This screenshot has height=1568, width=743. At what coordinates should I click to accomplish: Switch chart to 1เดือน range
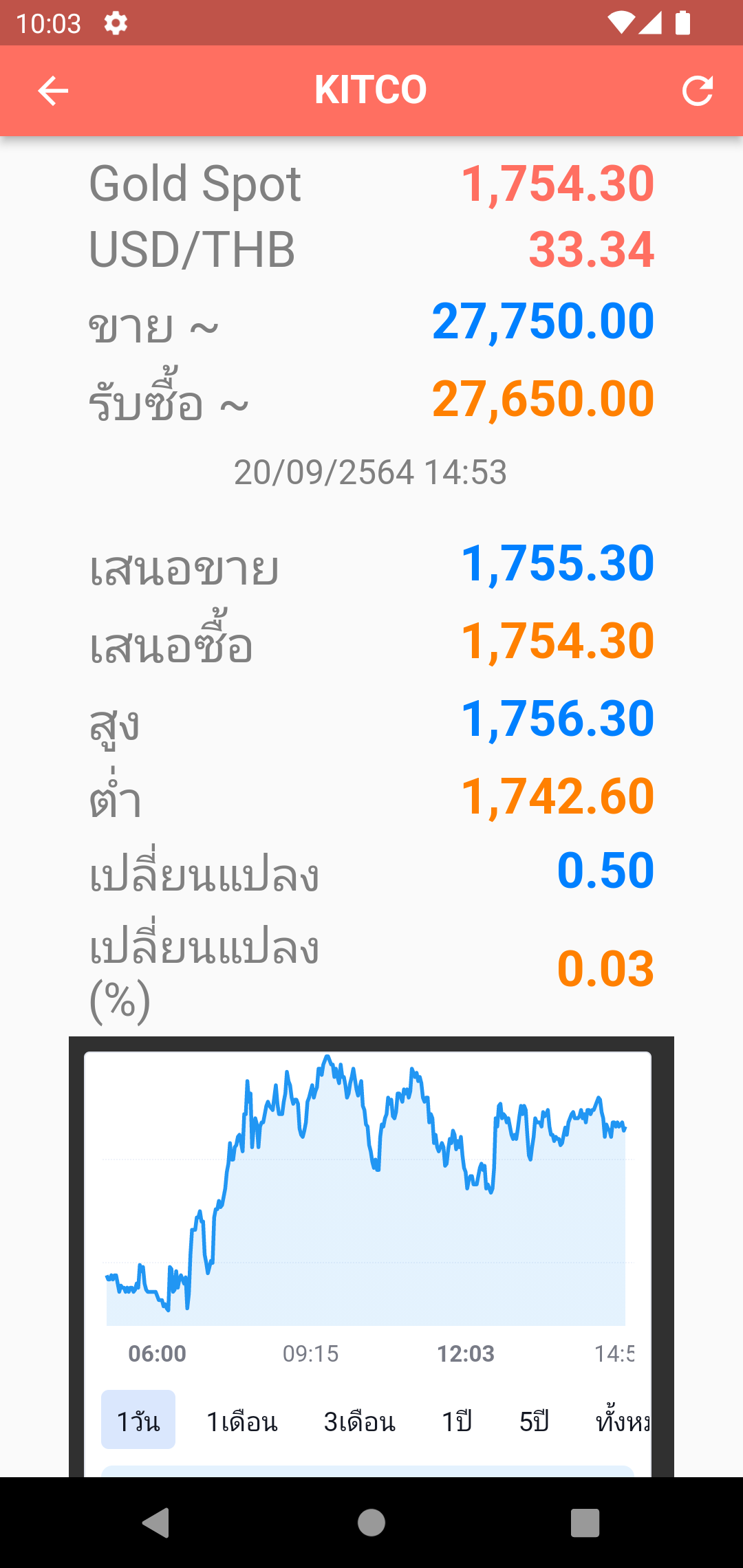click(242, 1421)
